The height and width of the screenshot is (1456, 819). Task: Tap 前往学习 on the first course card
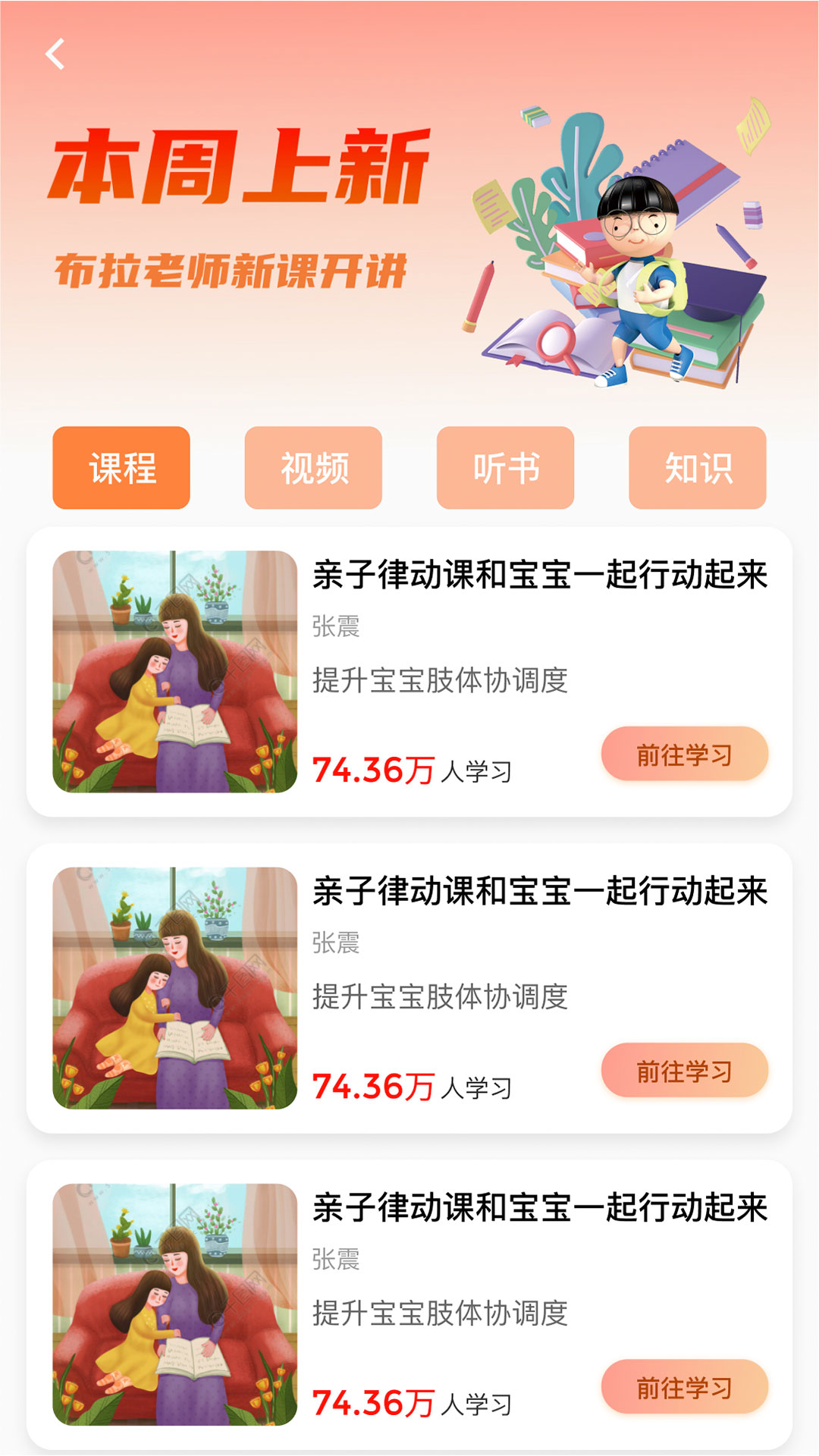685,753
